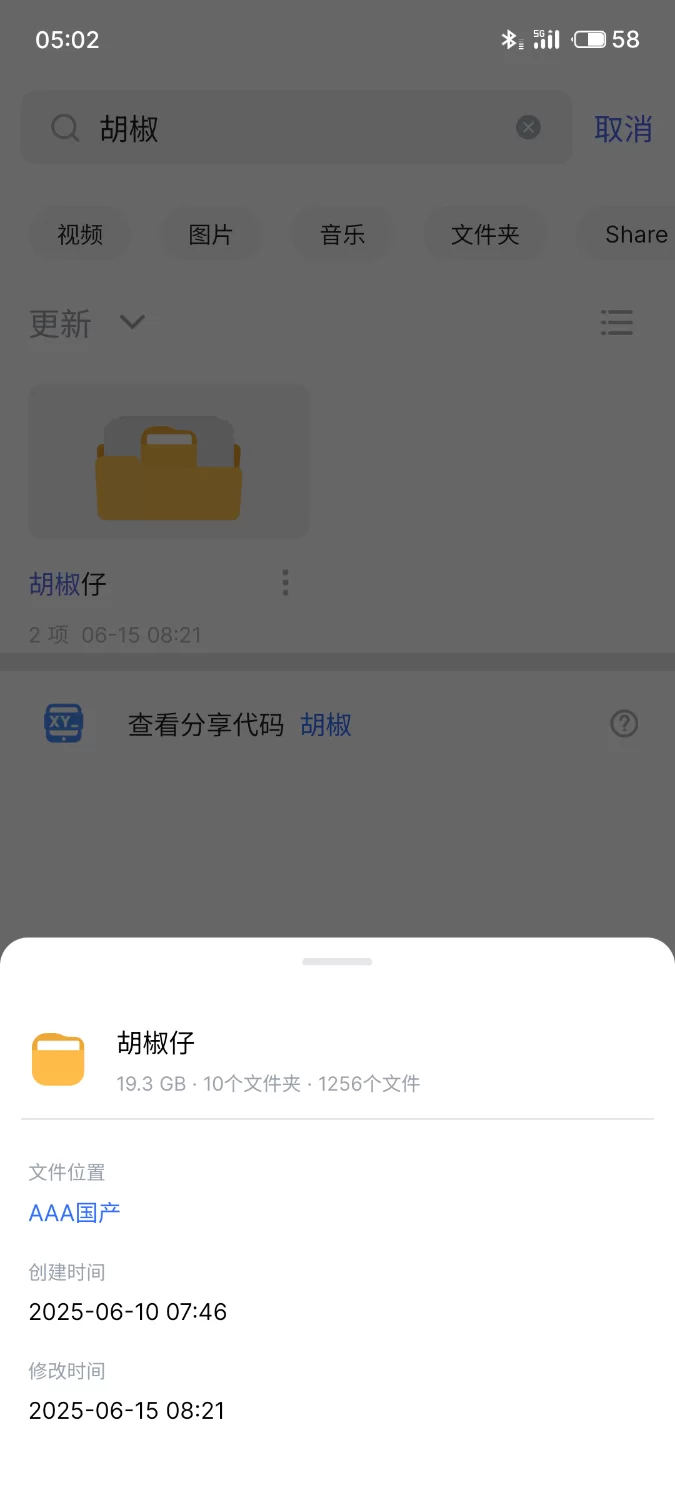Open the more options for 胡椒仔
The height and width of the screenshot is (1500, 675).
coord(286,583)
